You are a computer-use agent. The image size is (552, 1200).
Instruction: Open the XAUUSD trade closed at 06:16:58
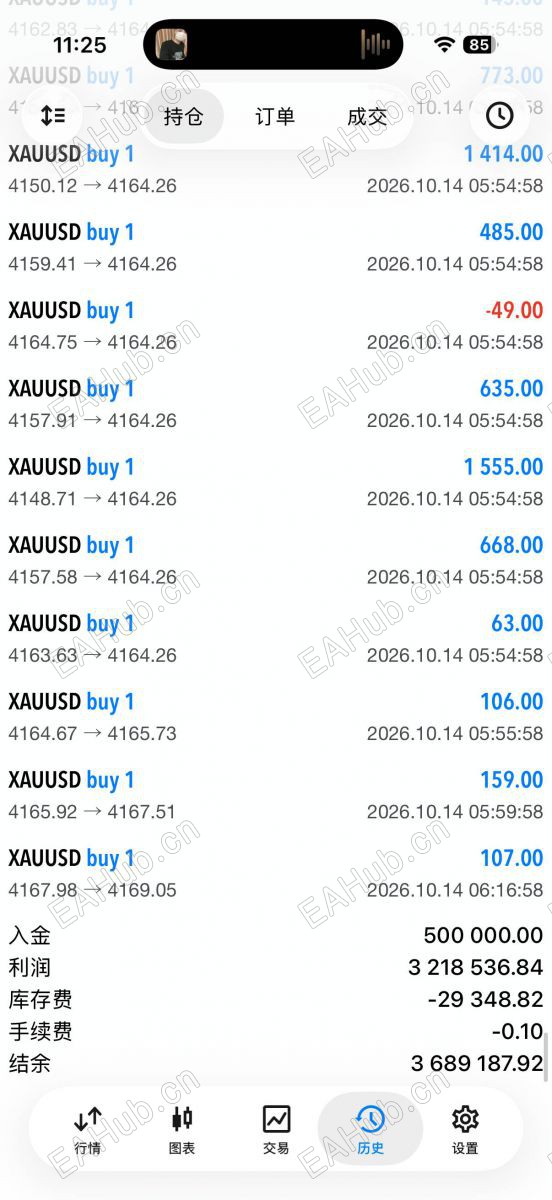coord(276,873)
